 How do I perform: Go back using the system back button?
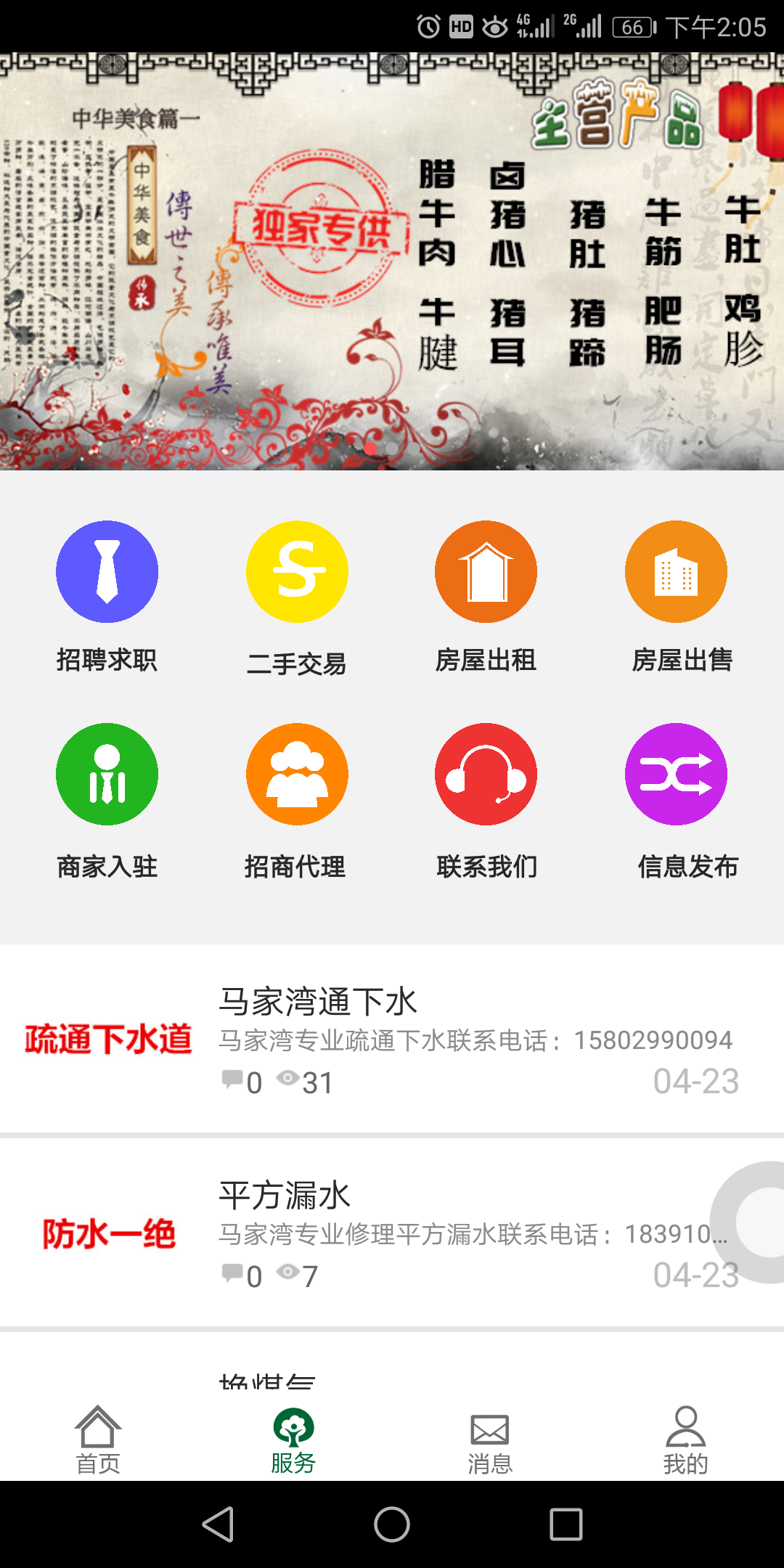pyautogui.click(x=218, y=1524)
